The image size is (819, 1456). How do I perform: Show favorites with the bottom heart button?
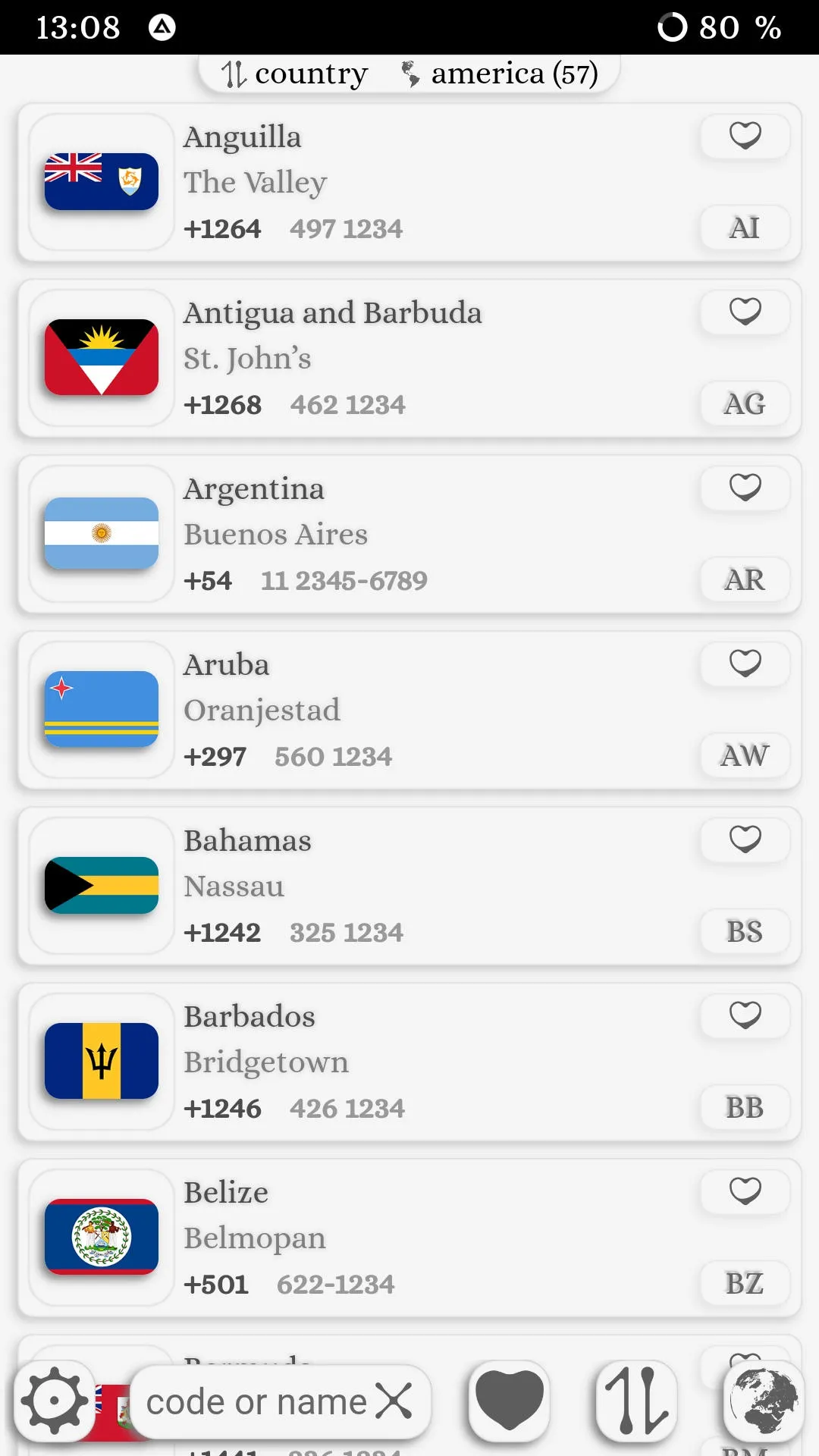(x=509, y=1401)
